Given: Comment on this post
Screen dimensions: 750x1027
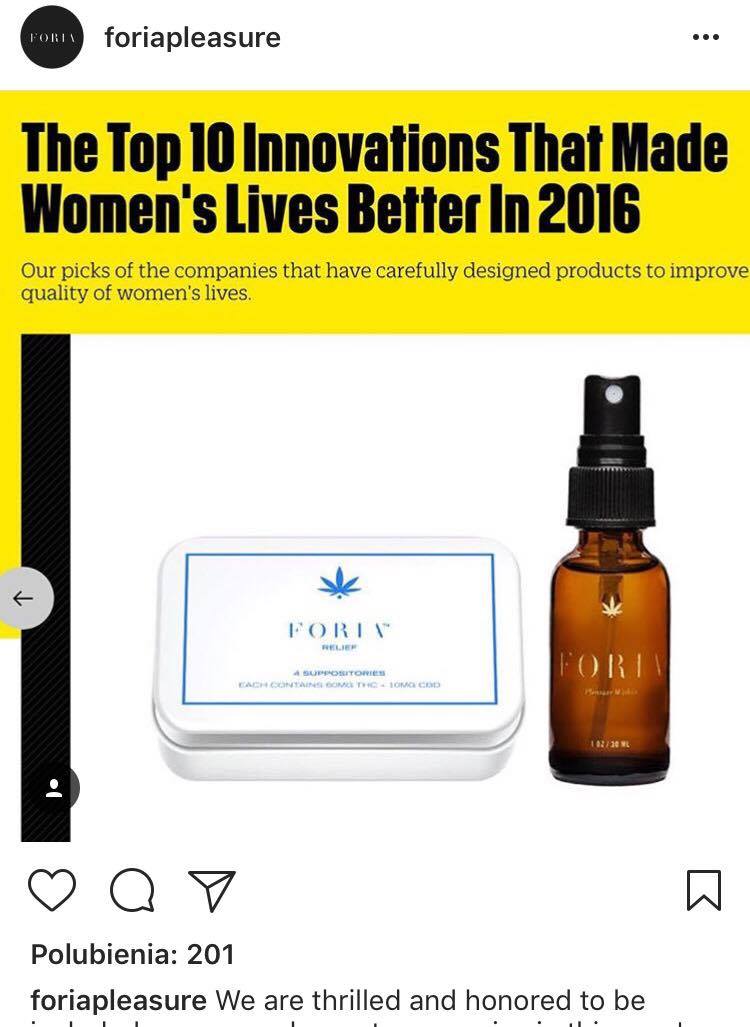Looking at the screenshot, I should tap(132, 889).
